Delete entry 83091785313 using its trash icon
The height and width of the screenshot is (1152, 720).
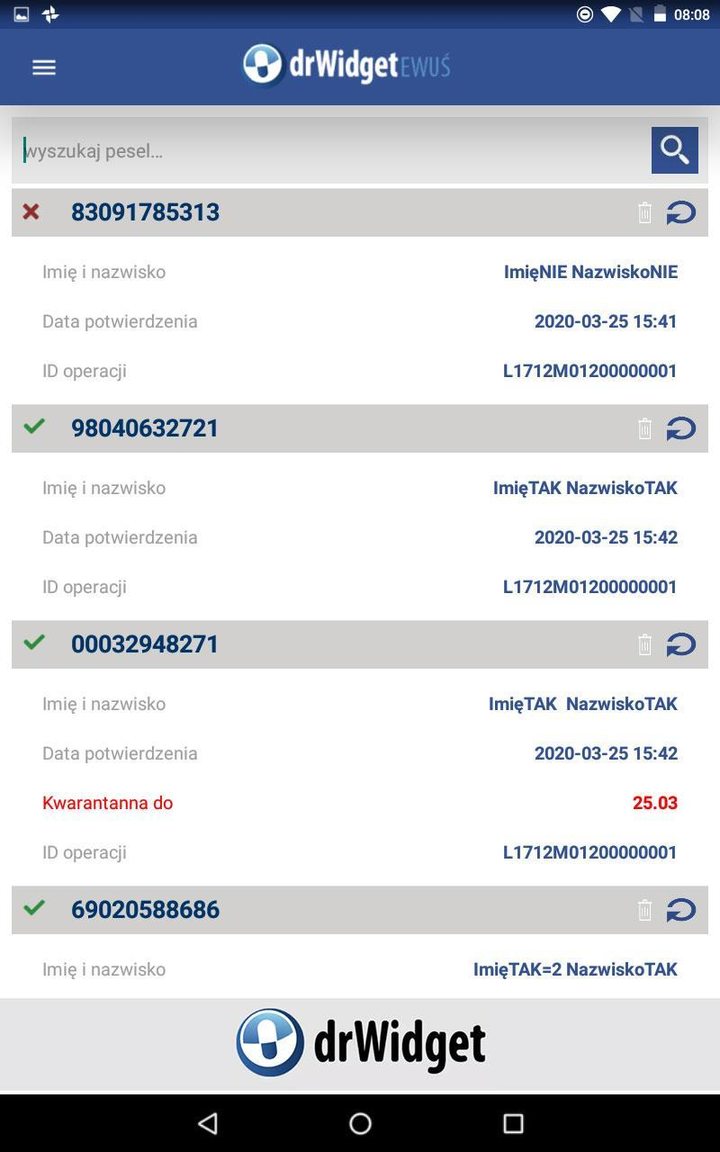pos(643,212)
